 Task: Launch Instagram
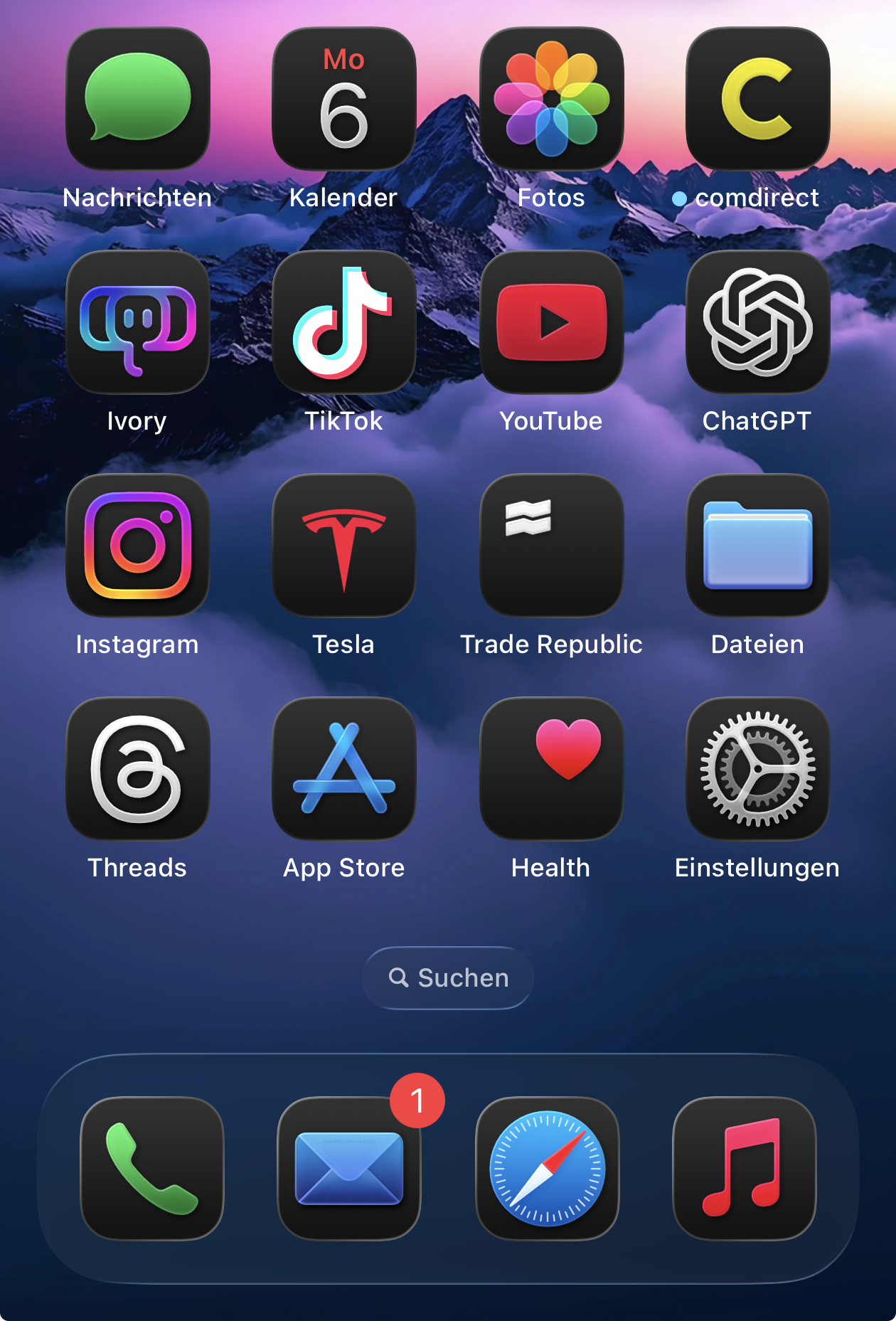[x=138, y=545]
